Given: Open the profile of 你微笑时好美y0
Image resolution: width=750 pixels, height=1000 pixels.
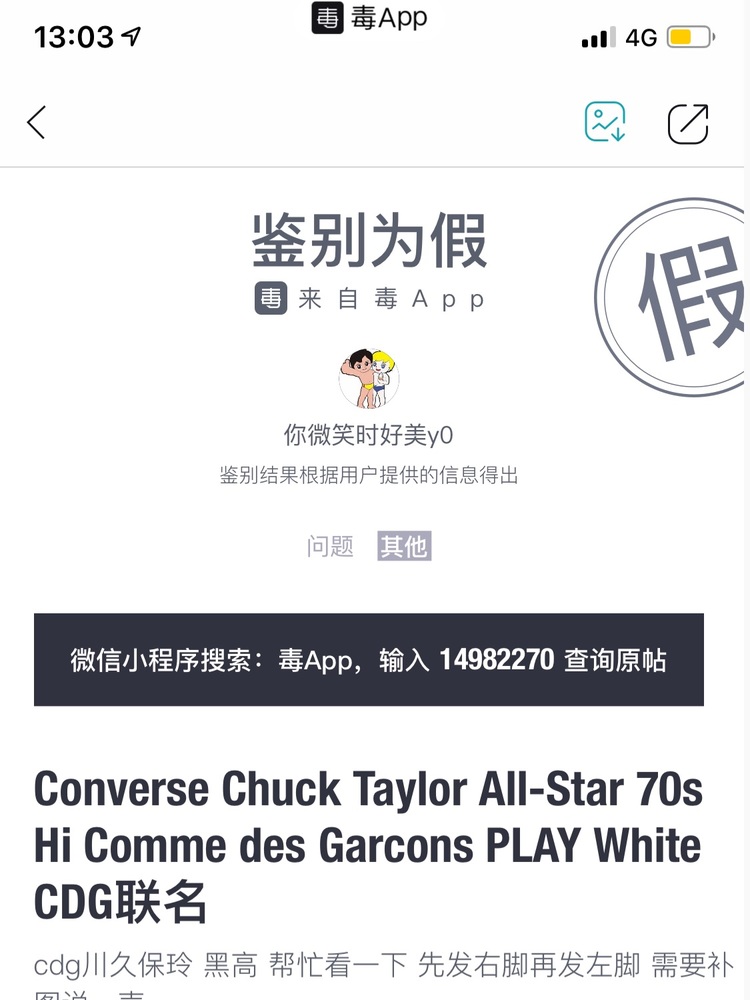Looking at the screenshot, I should click(369, 380).
